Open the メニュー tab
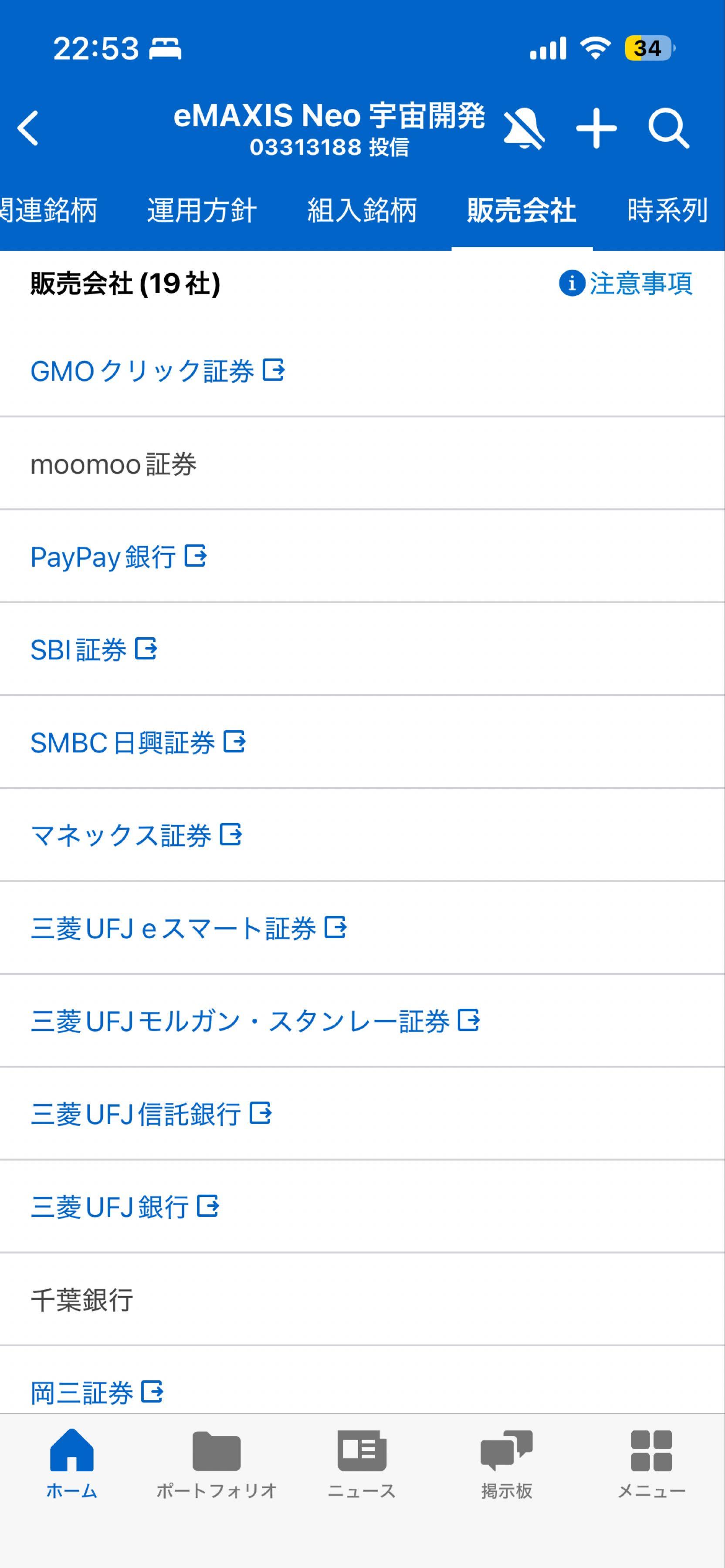The height and width of the screenshot is (1568, 725). pyautogui.click(x=651, y=1464)
